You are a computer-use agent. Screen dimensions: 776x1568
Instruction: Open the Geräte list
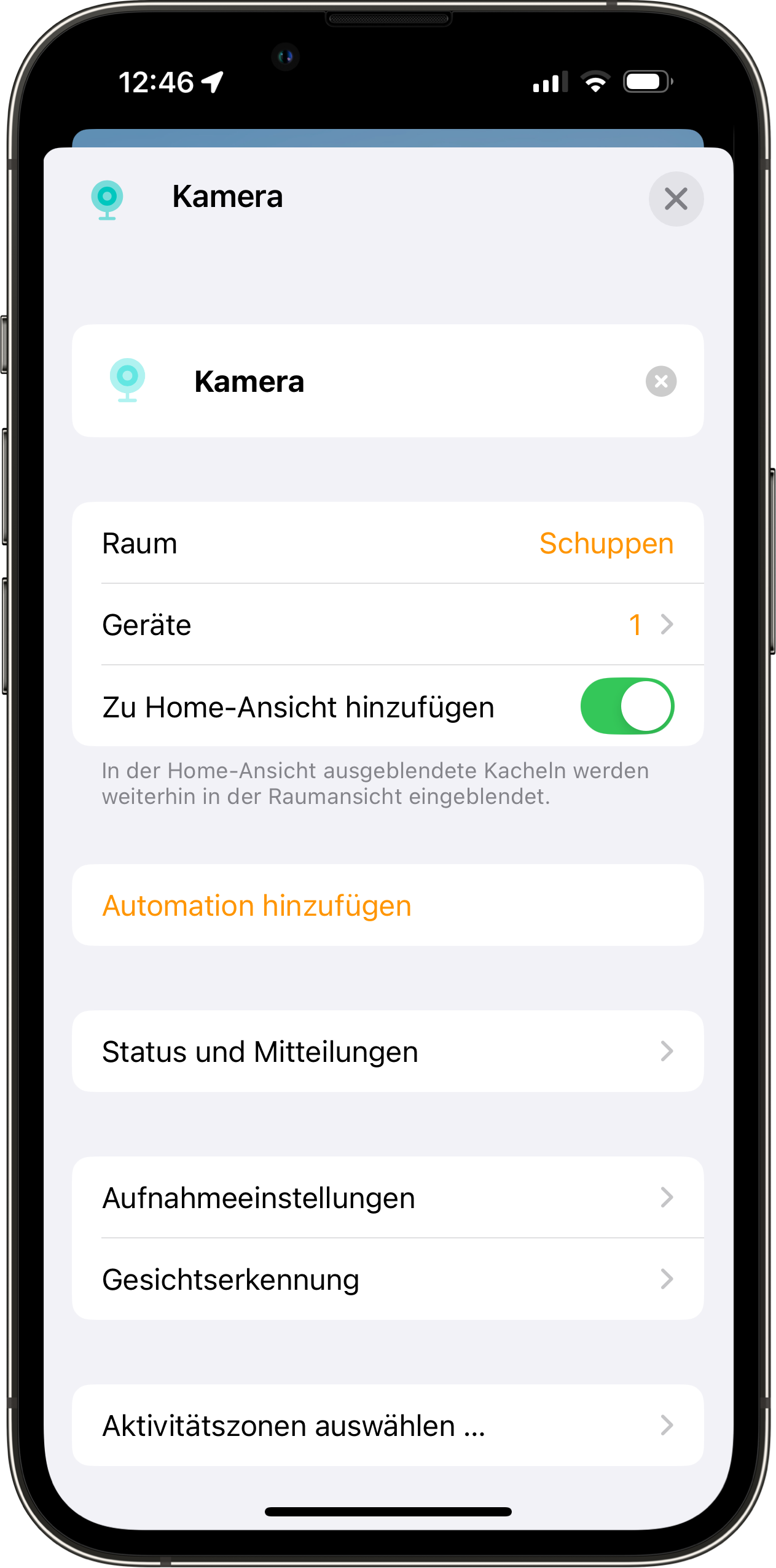pyautogui.click(x=387, y=625)
